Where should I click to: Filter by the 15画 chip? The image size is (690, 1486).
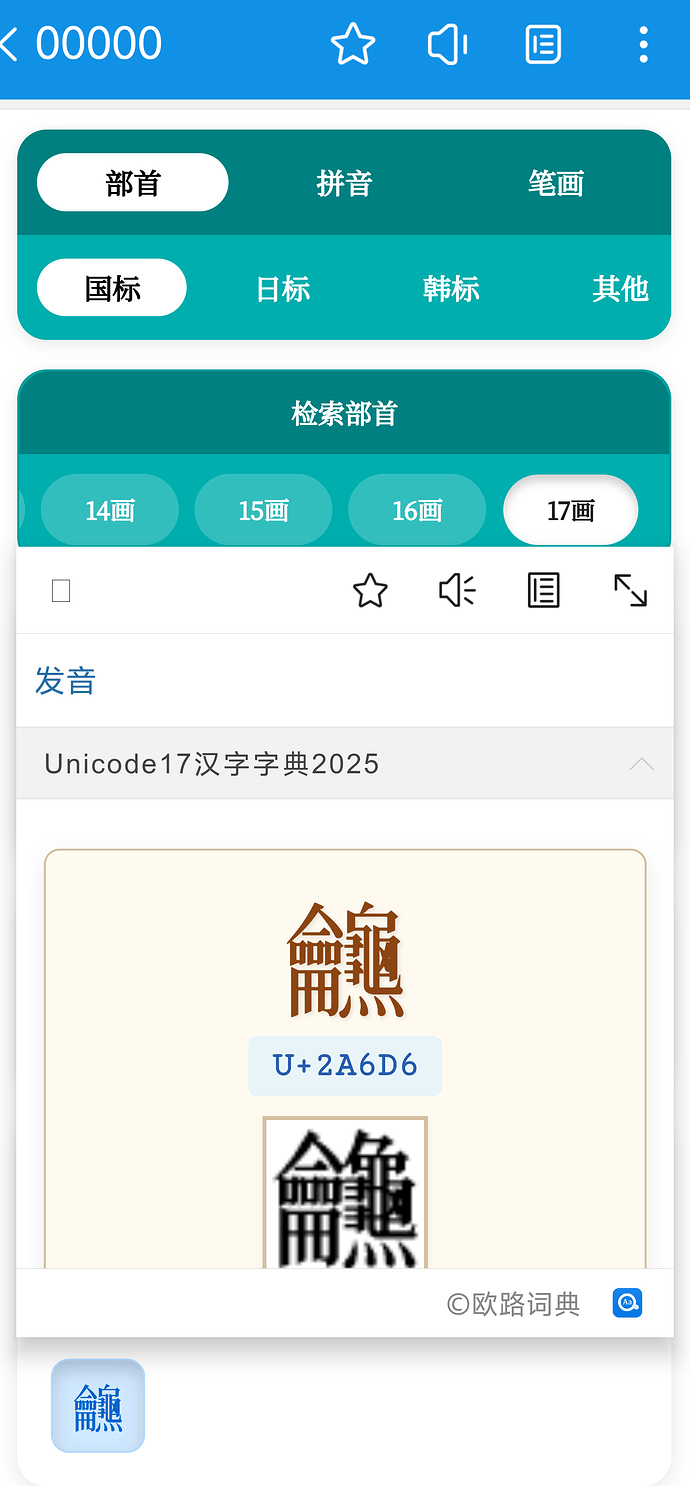tap(263, 511)
